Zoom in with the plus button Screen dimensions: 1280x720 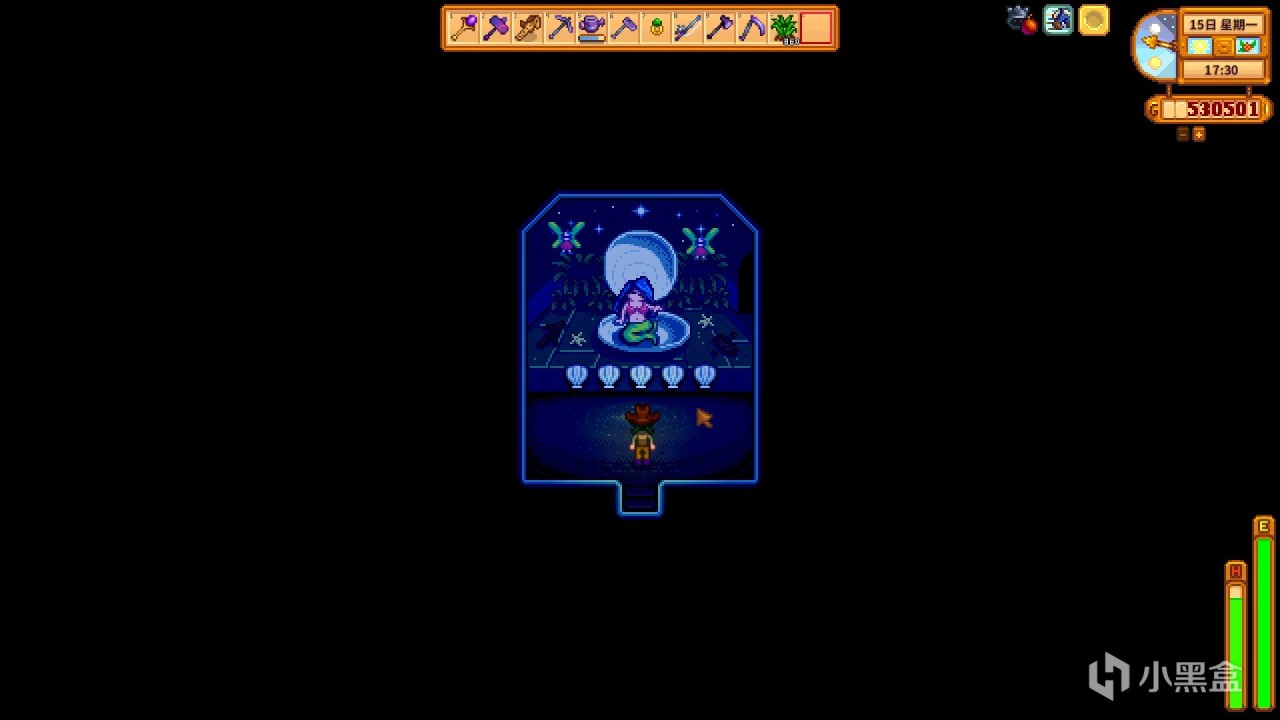1199,134
